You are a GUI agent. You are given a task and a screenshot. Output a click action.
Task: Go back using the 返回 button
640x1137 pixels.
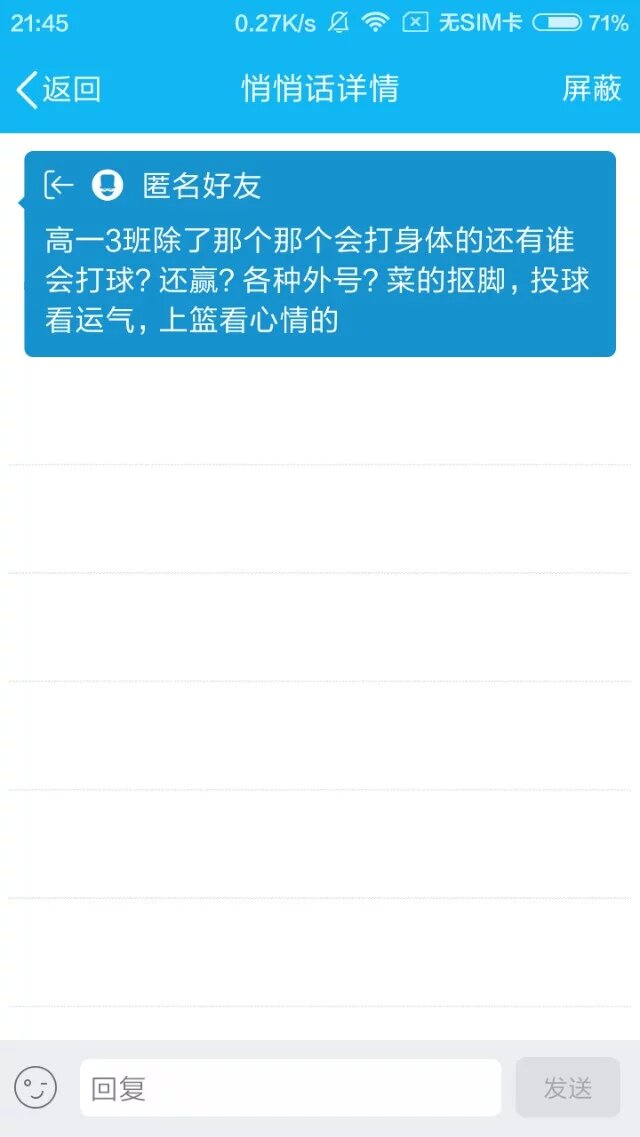(58, 89)
